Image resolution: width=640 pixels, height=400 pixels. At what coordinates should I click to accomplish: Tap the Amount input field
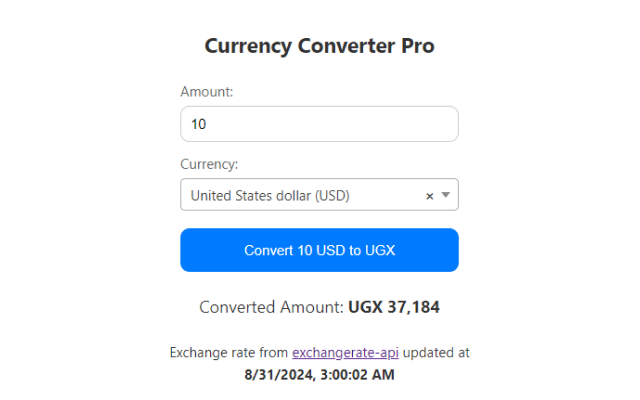coord(319,124)
